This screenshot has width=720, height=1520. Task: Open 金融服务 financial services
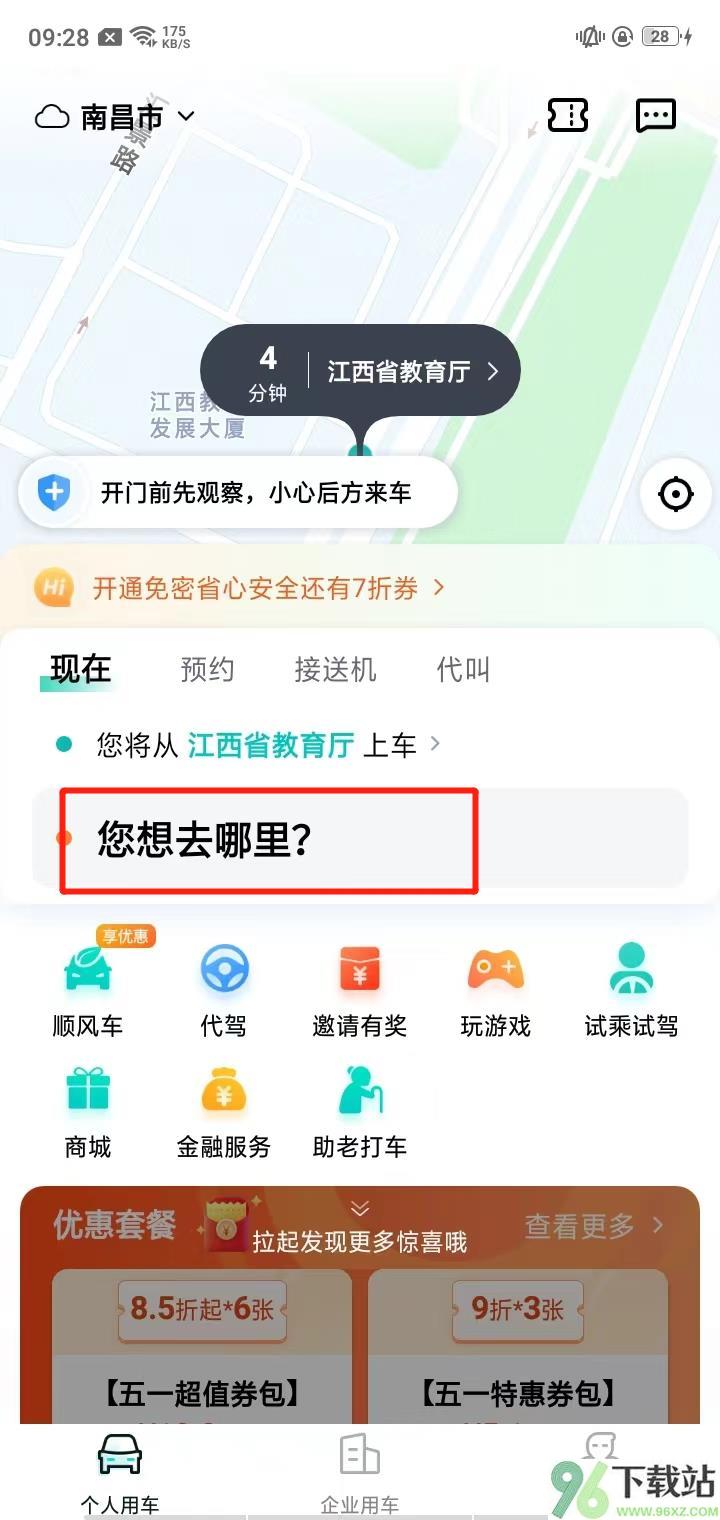point(223,1108)
